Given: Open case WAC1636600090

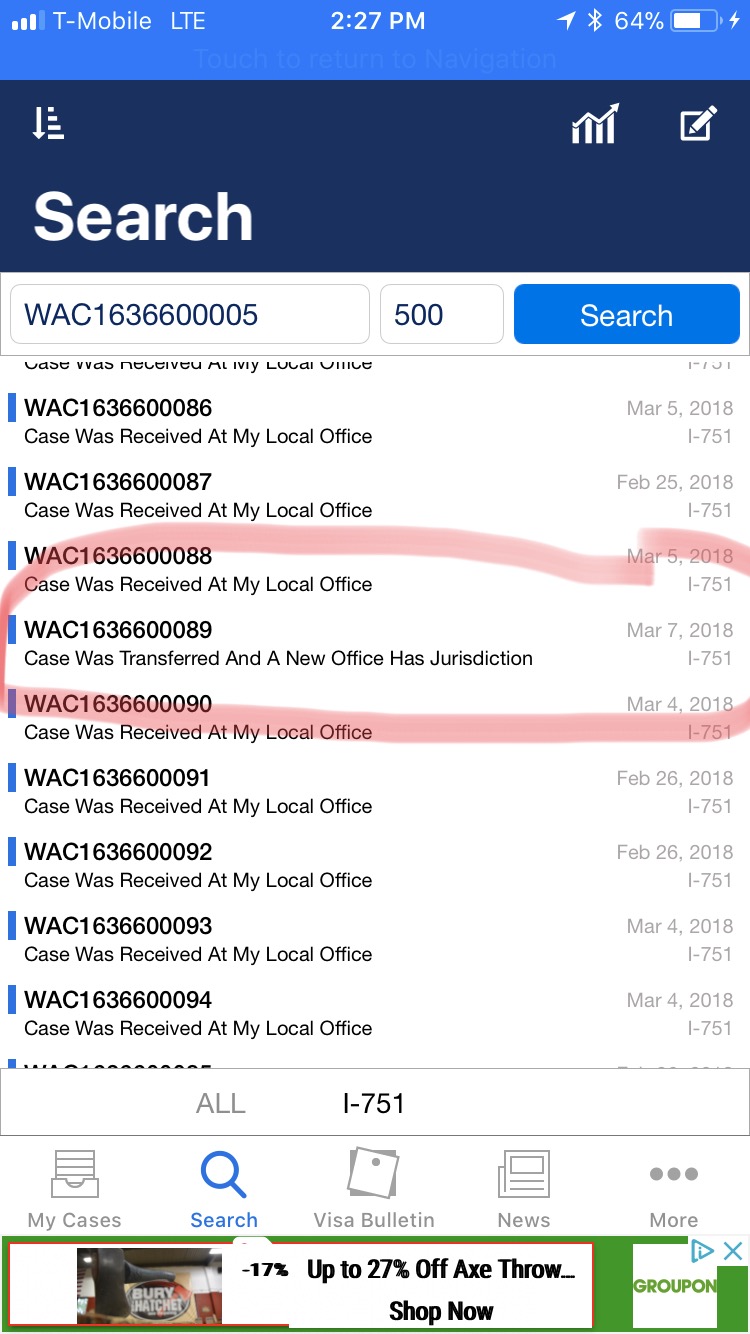Looking at the screenshot, I should (375, 718).
